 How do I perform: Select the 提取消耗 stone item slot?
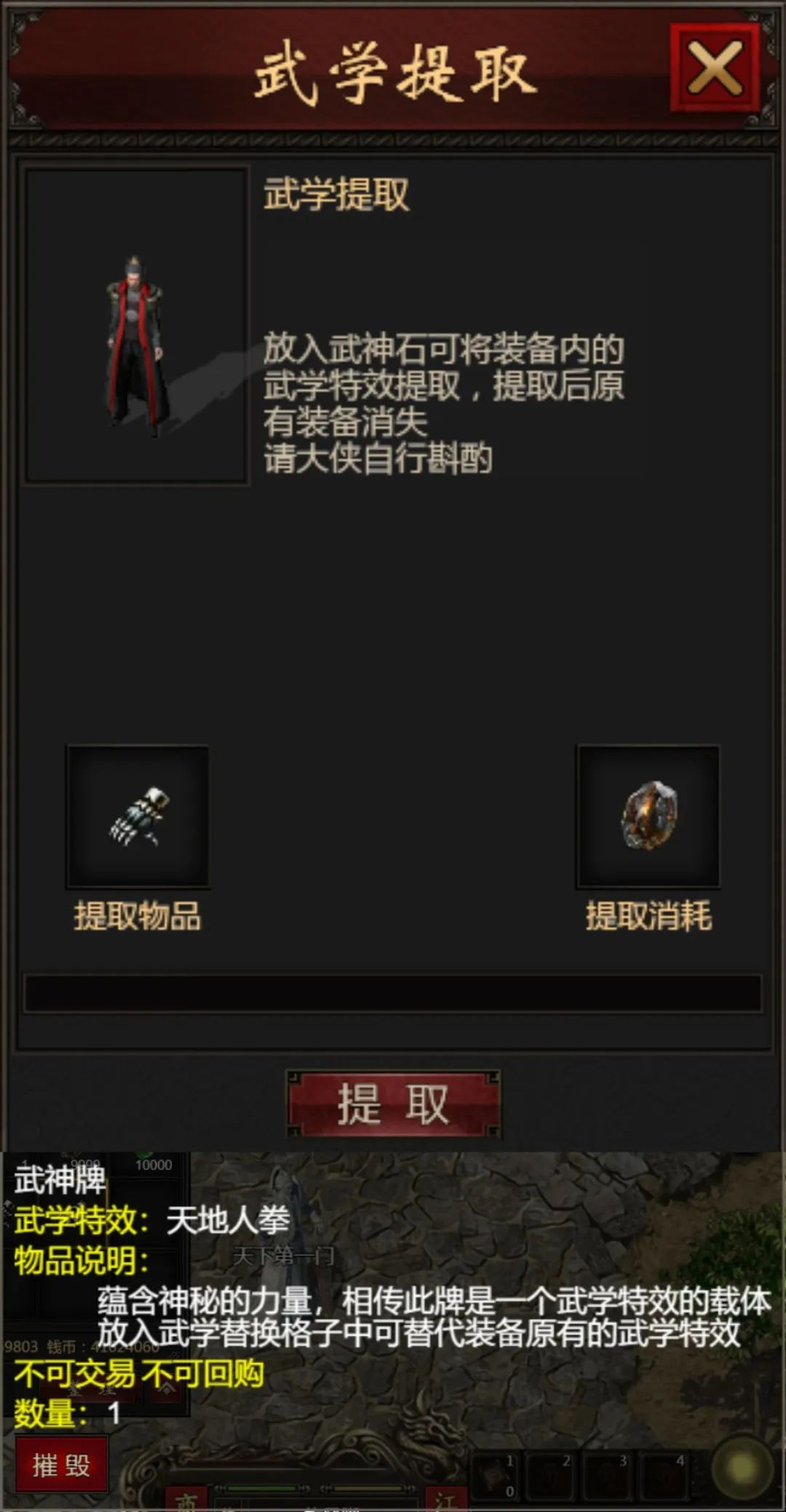tap(648, 816)
